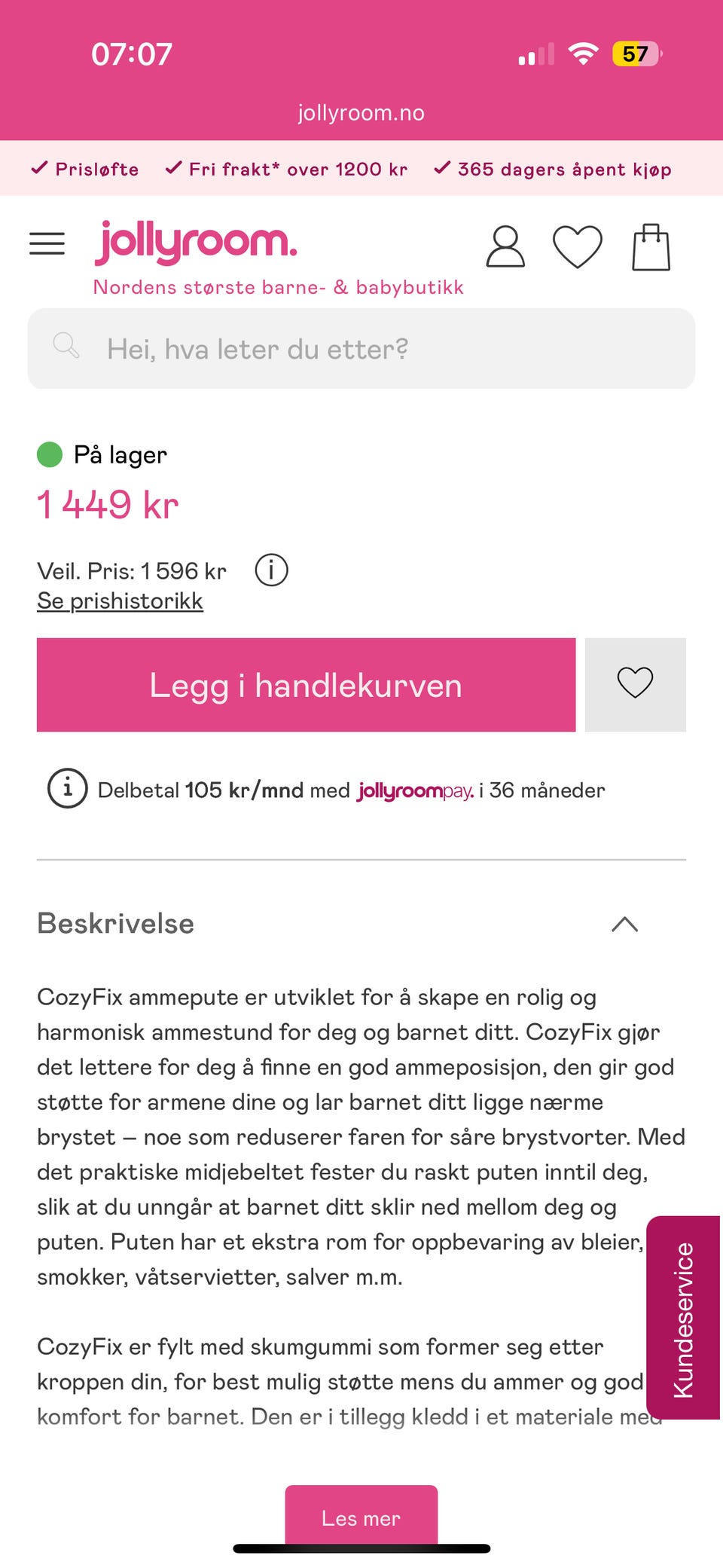Click the jollyroompay payment link
This screenshot has height=1568, width=723.
[413, 790]
